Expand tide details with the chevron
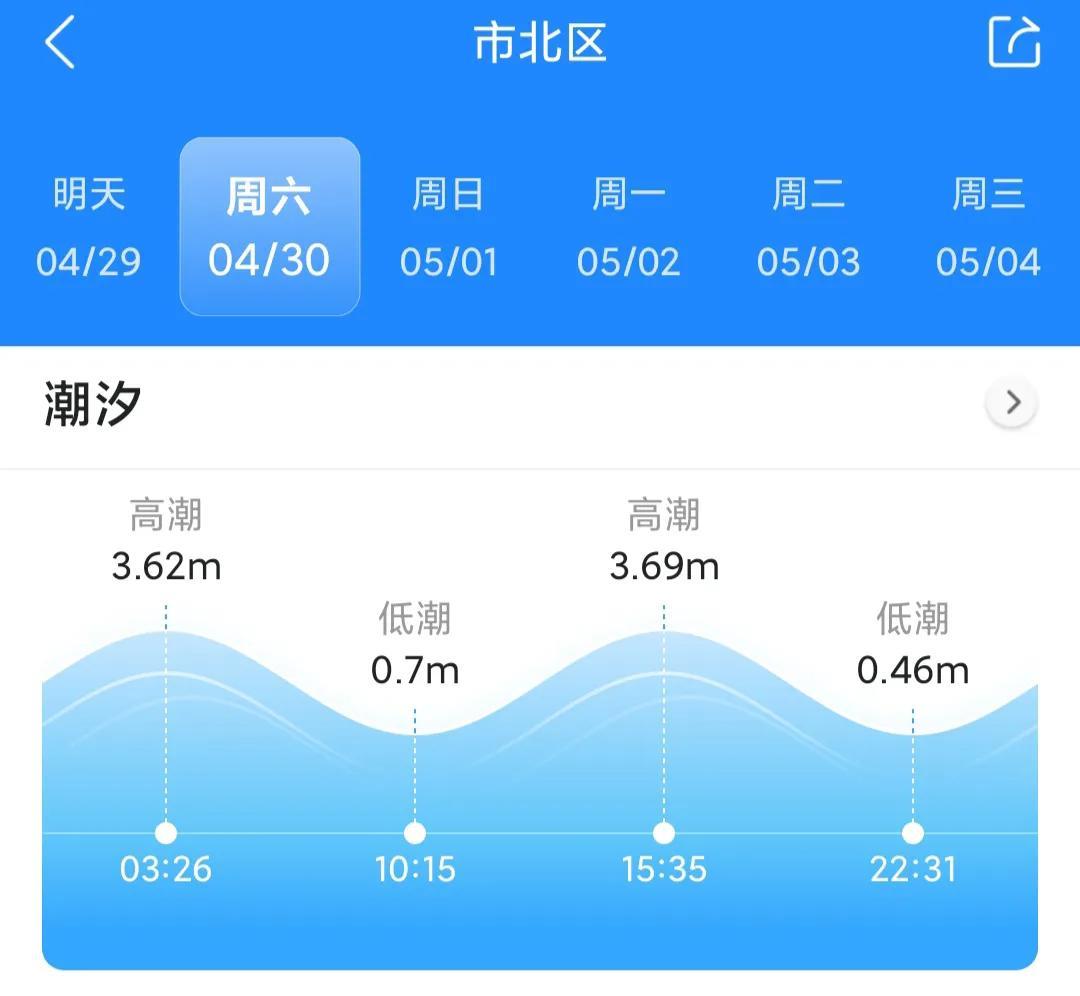The height and width of the screenshot is (996, 1080). coord(1012,403)
